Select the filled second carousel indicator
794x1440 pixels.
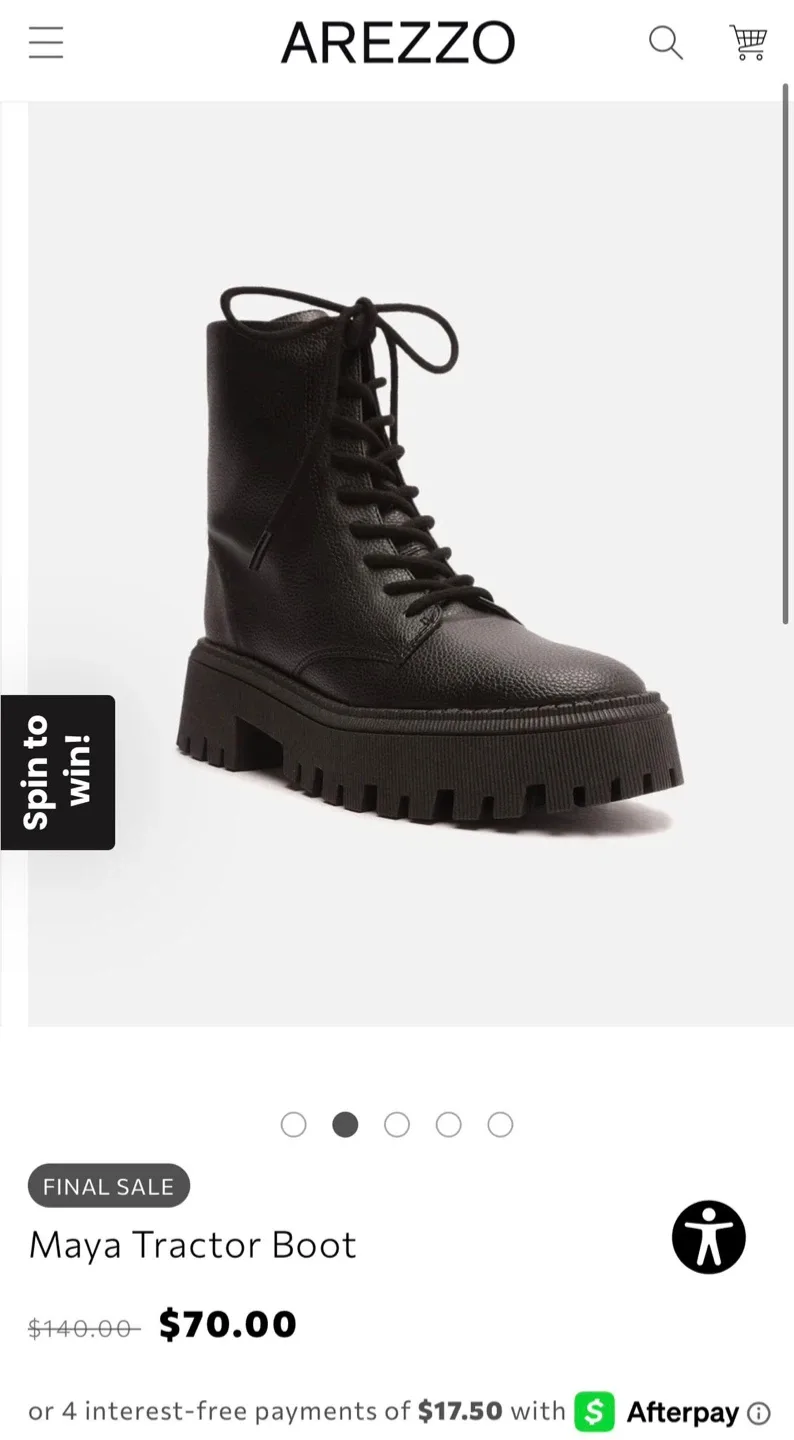tap(345, 1124)
